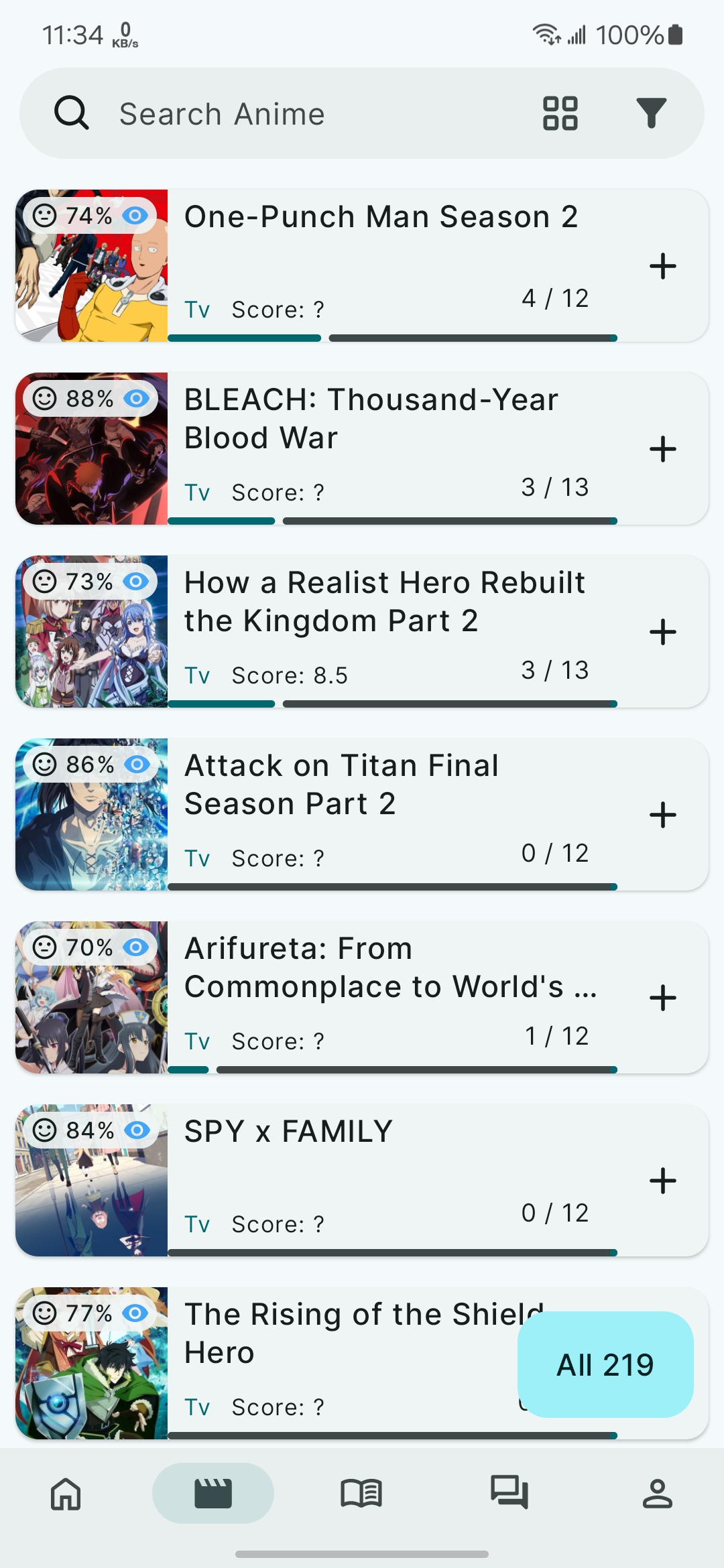
Task: Open the Profile tab
Action: point(657,1494)
